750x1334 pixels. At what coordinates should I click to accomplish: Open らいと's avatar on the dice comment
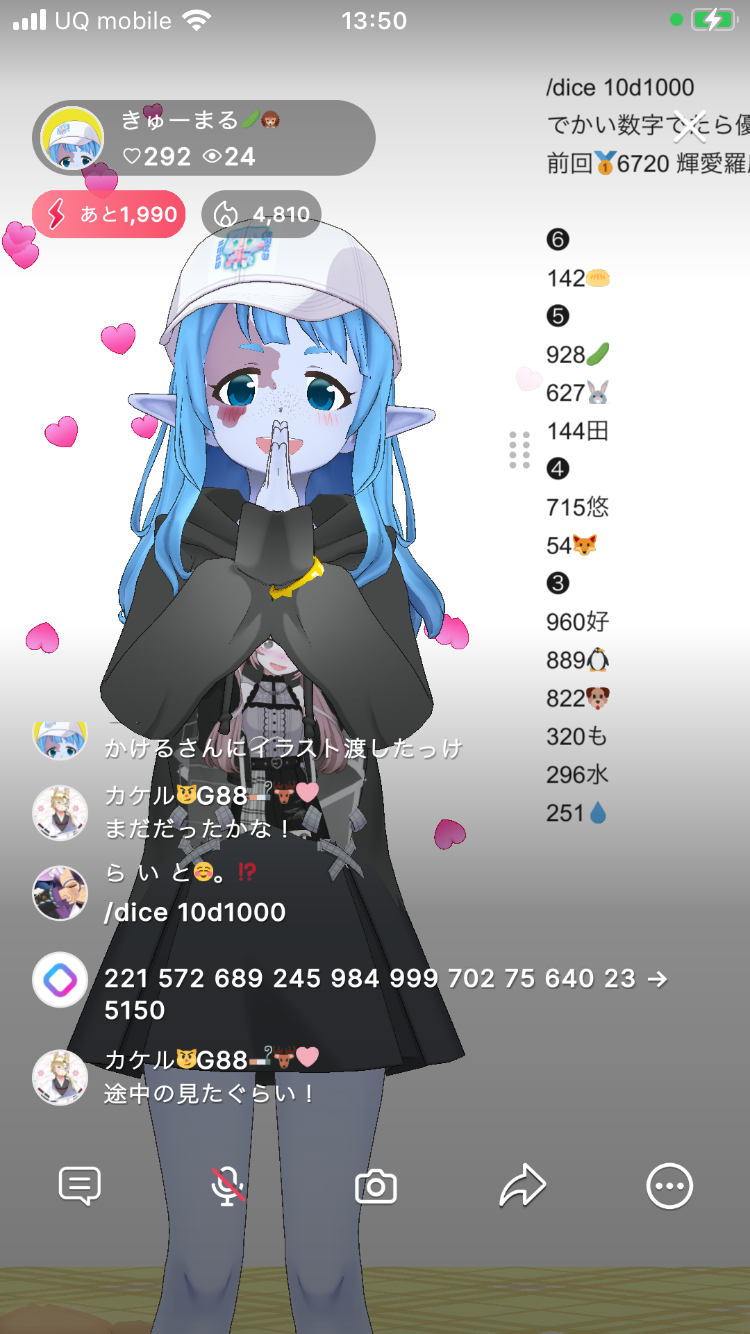coord(60,892)
